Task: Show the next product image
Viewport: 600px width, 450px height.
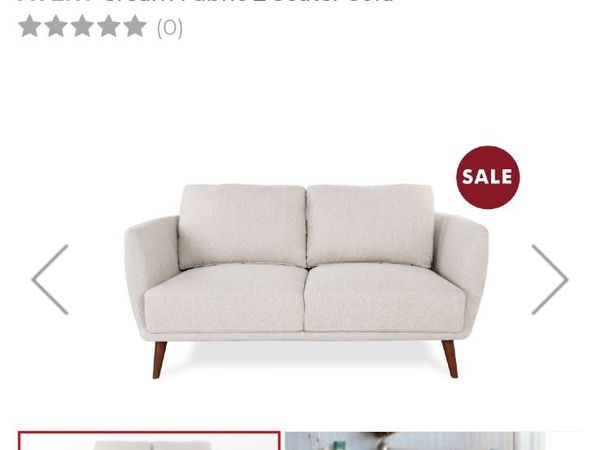Action: (x=549, y=280)
